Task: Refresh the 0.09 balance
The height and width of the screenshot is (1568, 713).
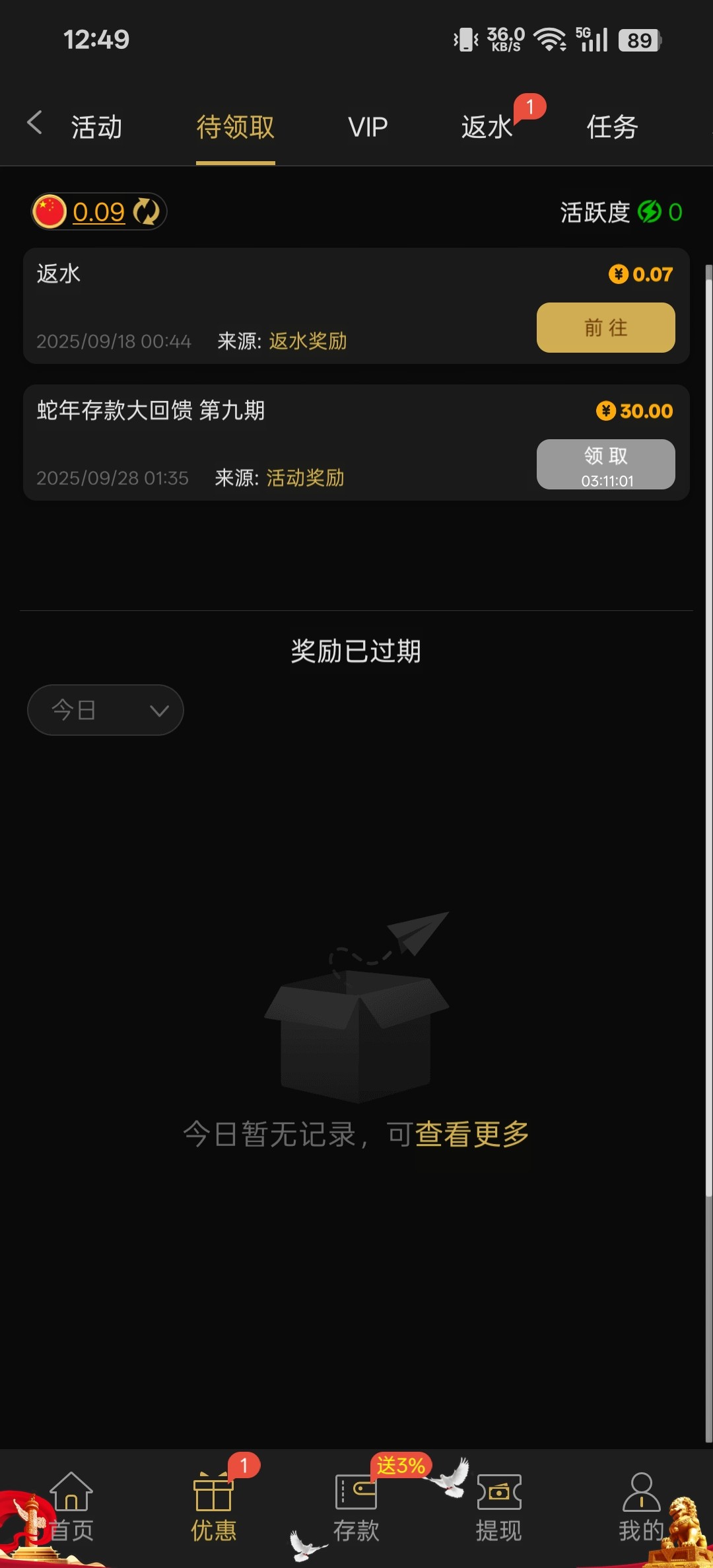Action: pos(146,212)
